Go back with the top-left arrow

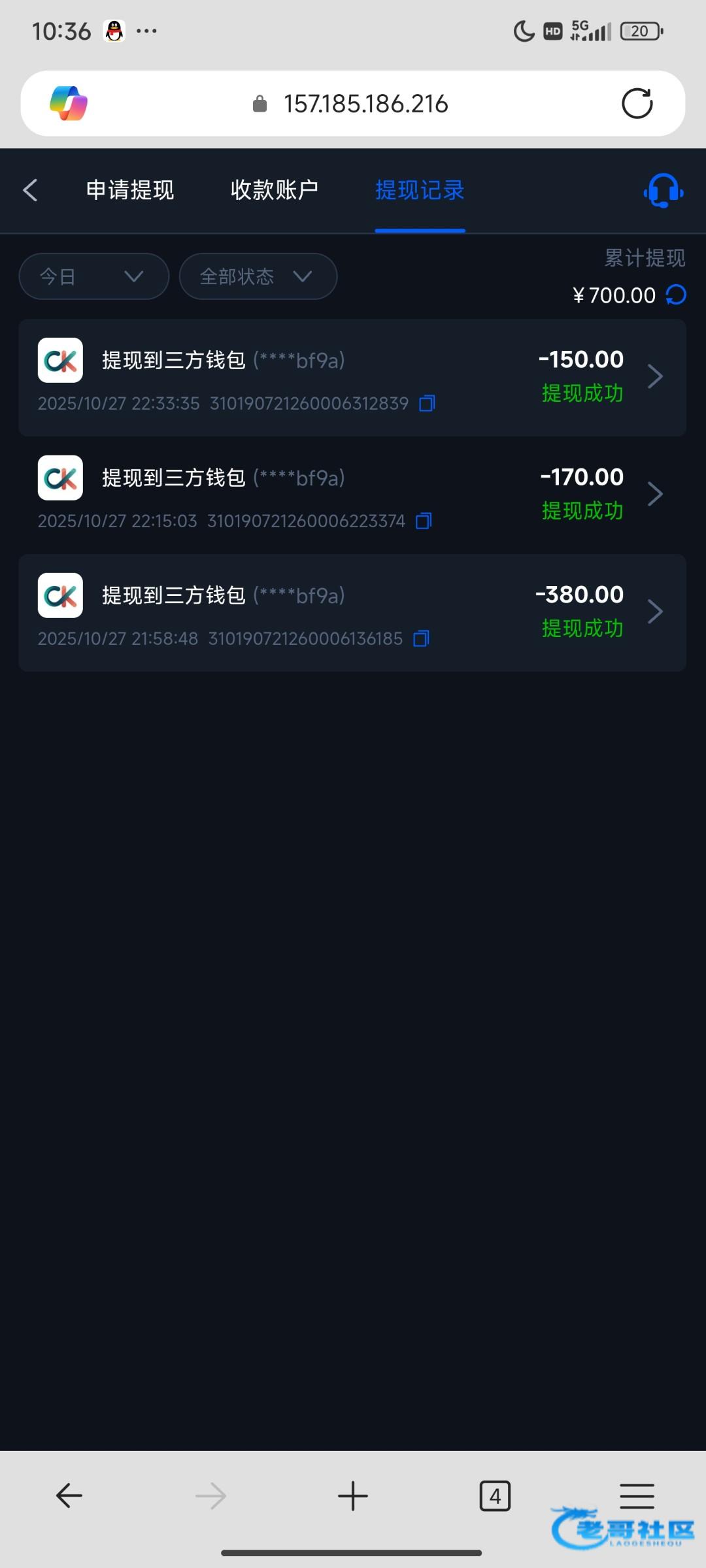(x=30, y=190)
